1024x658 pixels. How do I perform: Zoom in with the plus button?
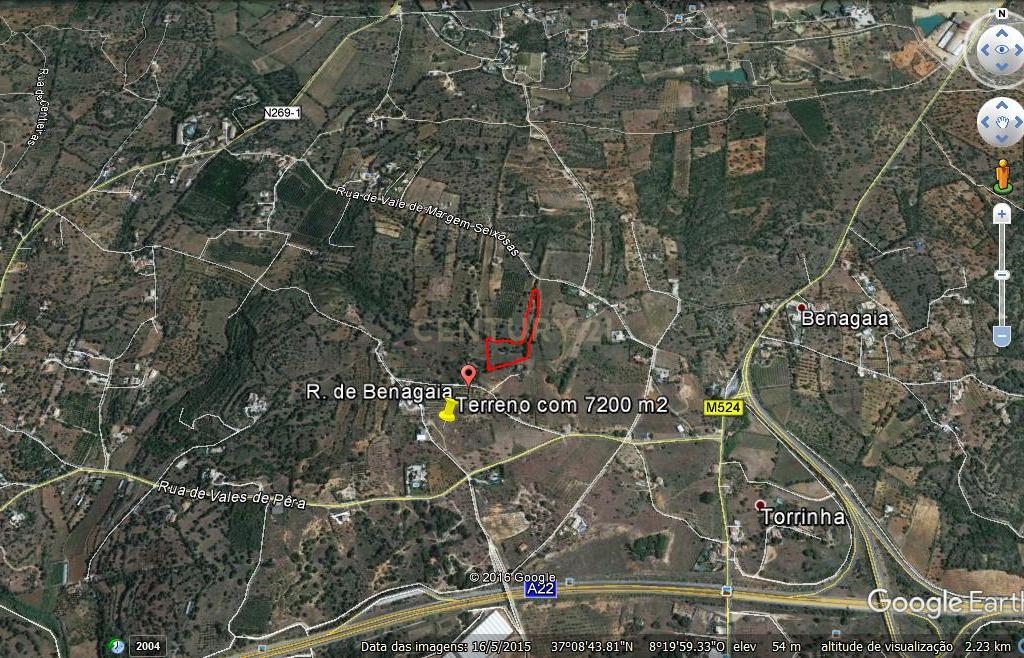coord(1001,214)
